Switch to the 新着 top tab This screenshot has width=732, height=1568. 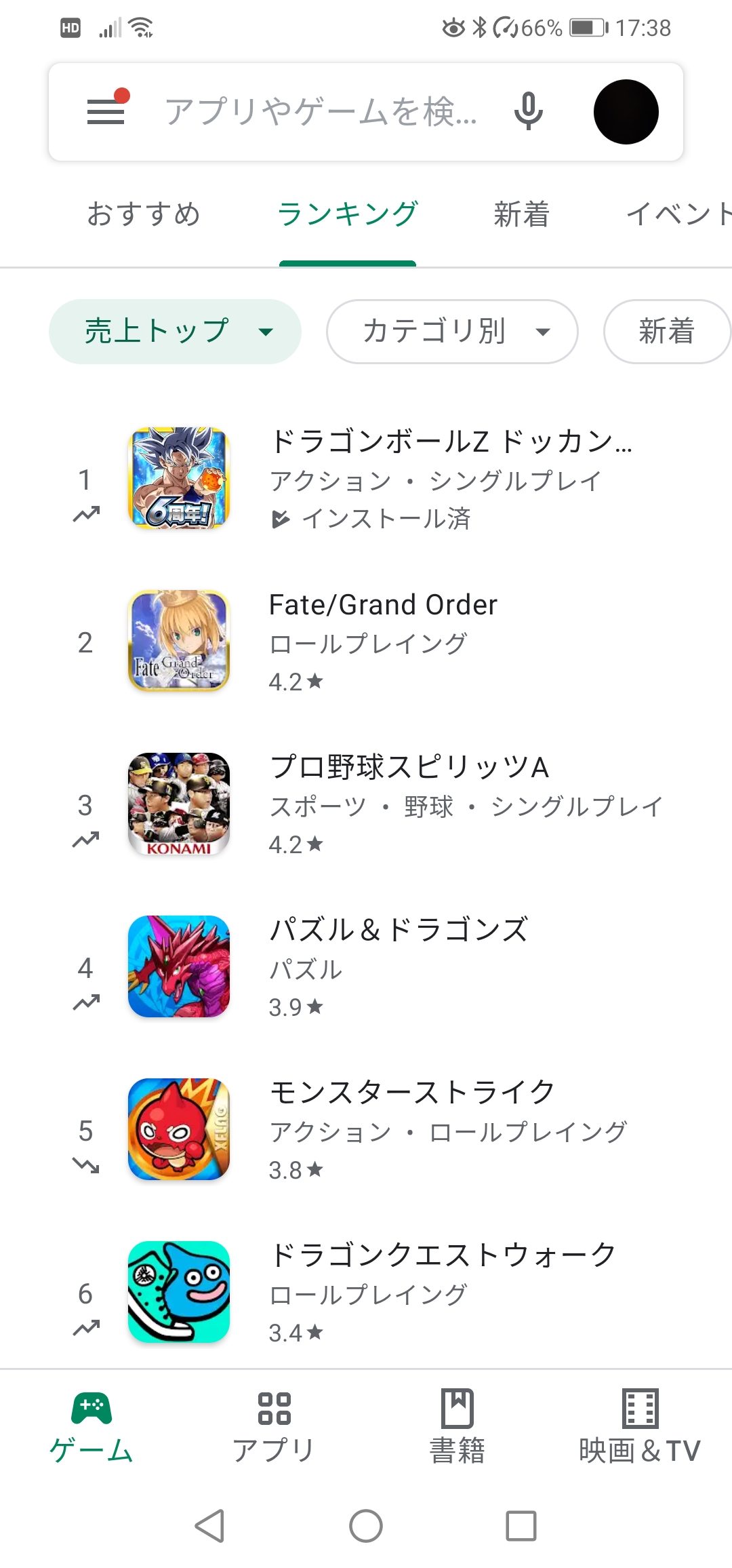[521, 214]
